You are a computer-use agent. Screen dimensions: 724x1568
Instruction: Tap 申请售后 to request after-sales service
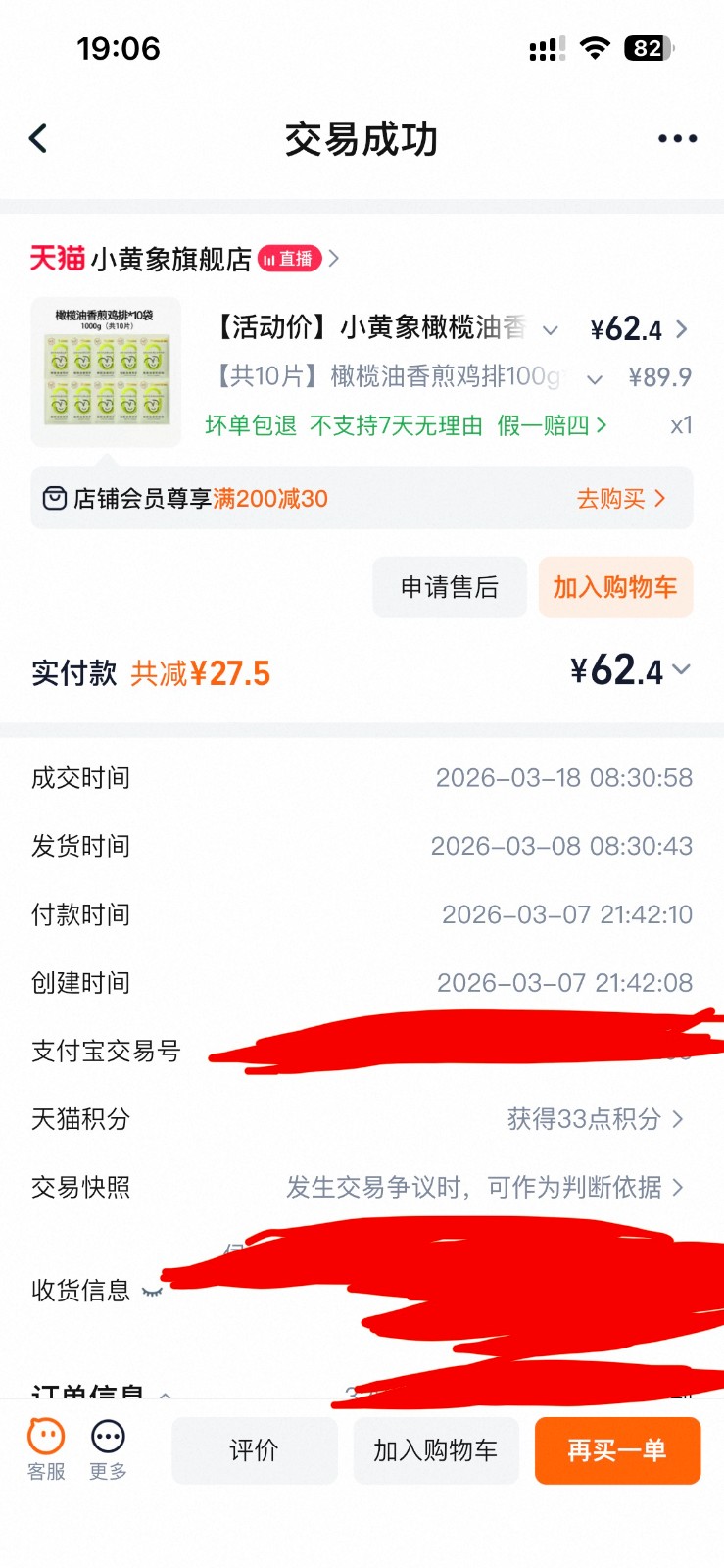click(x=450, y=587)
